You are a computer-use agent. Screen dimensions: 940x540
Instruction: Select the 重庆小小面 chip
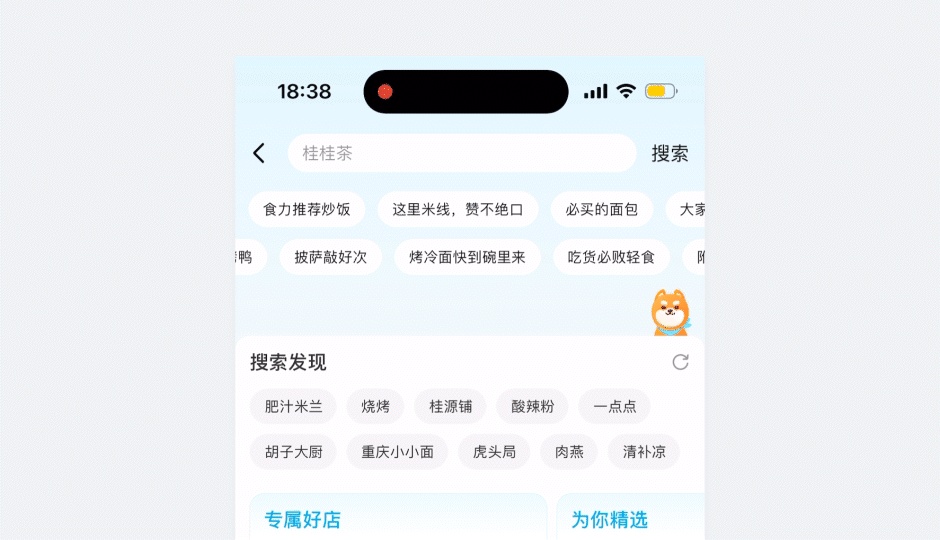pos(397,451)
